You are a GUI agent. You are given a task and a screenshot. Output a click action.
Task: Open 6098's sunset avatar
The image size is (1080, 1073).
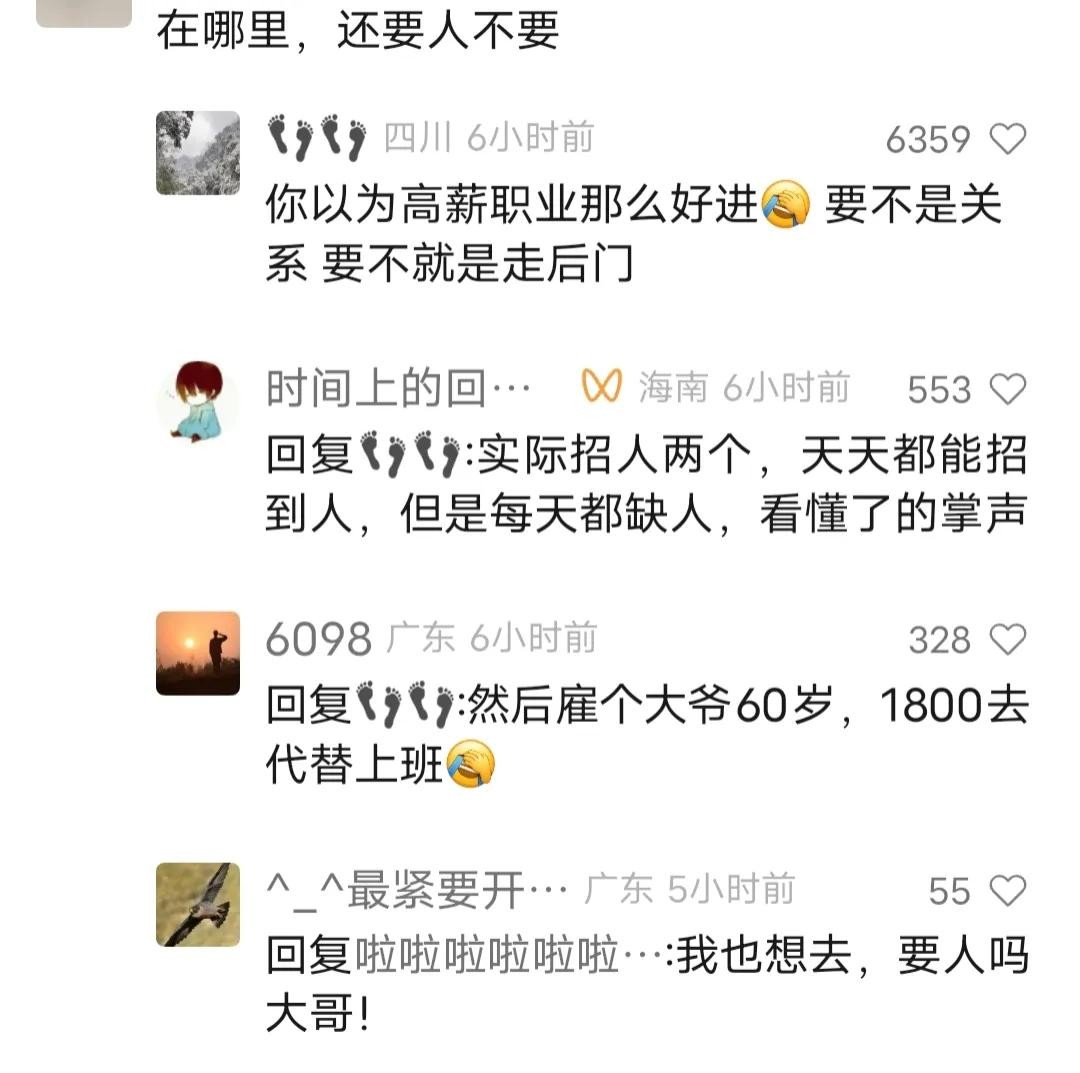click(x=198, y=653)
